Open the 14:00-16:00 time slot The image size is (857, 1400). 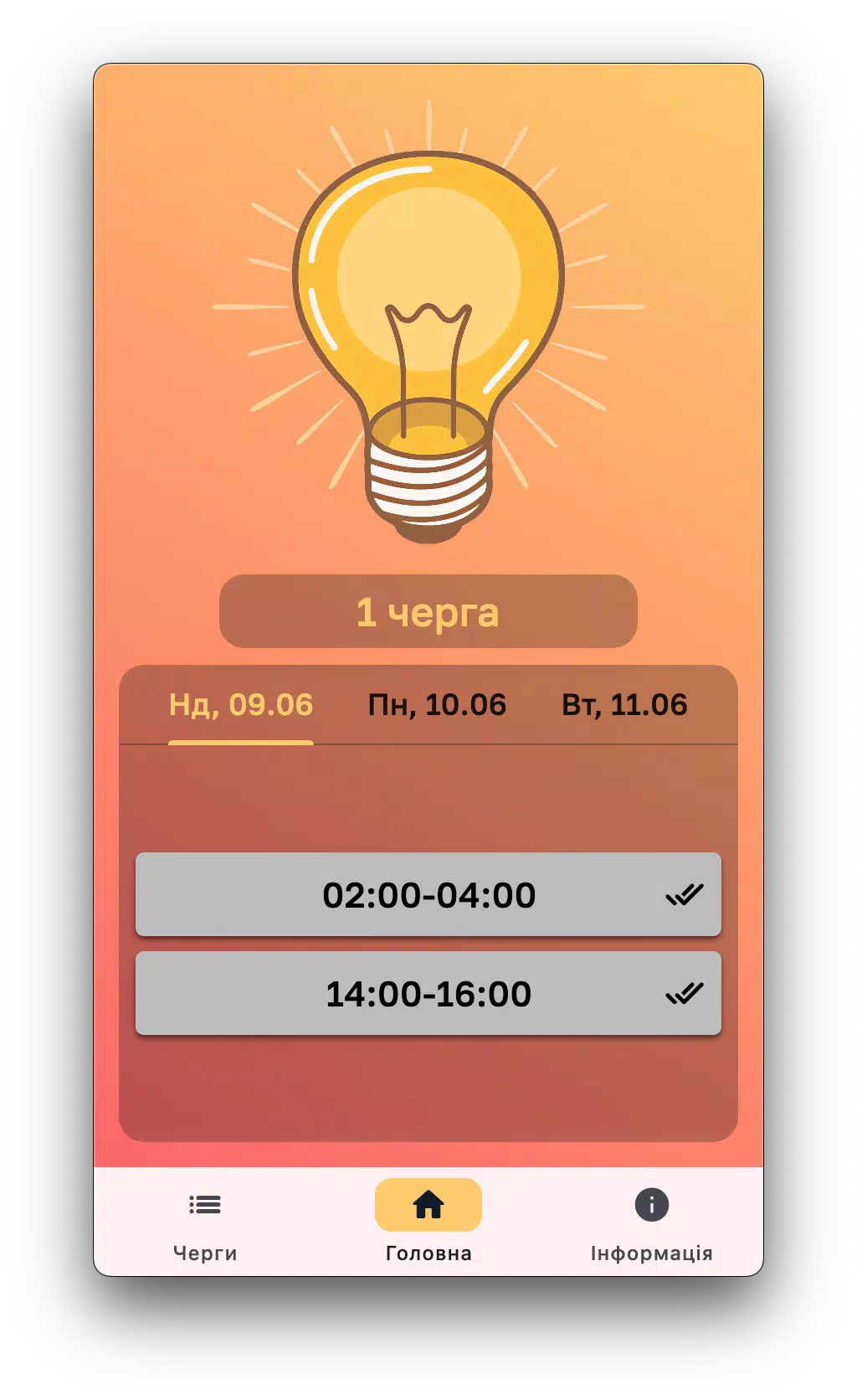(x=428, y=993)
